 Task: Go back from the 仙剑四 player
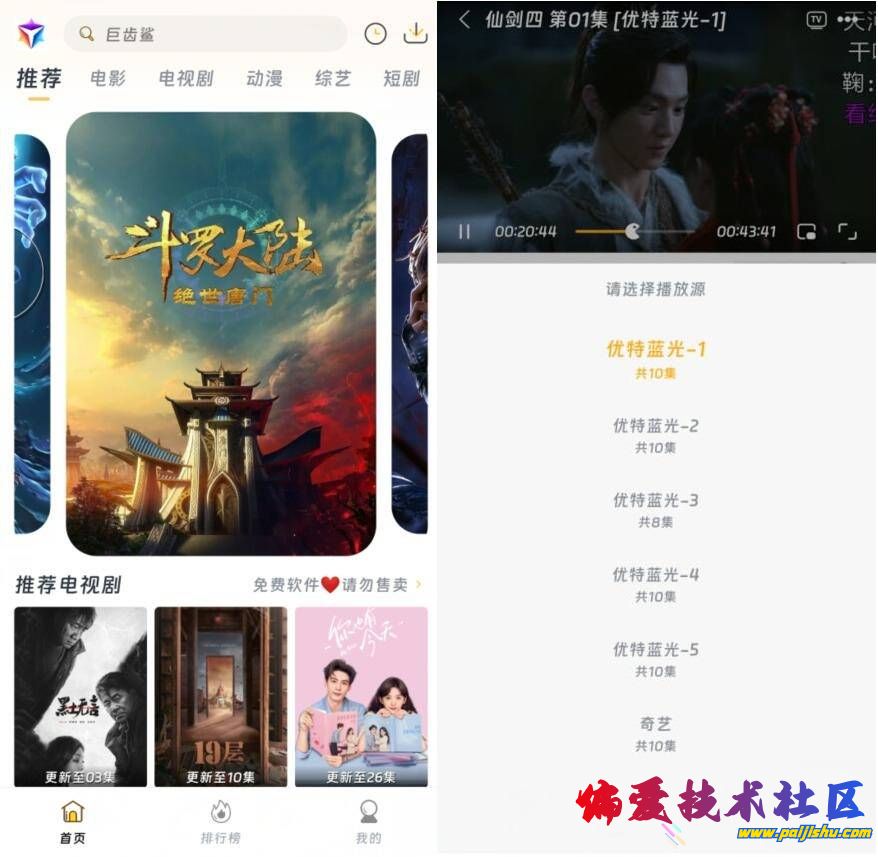coord(464,19)
